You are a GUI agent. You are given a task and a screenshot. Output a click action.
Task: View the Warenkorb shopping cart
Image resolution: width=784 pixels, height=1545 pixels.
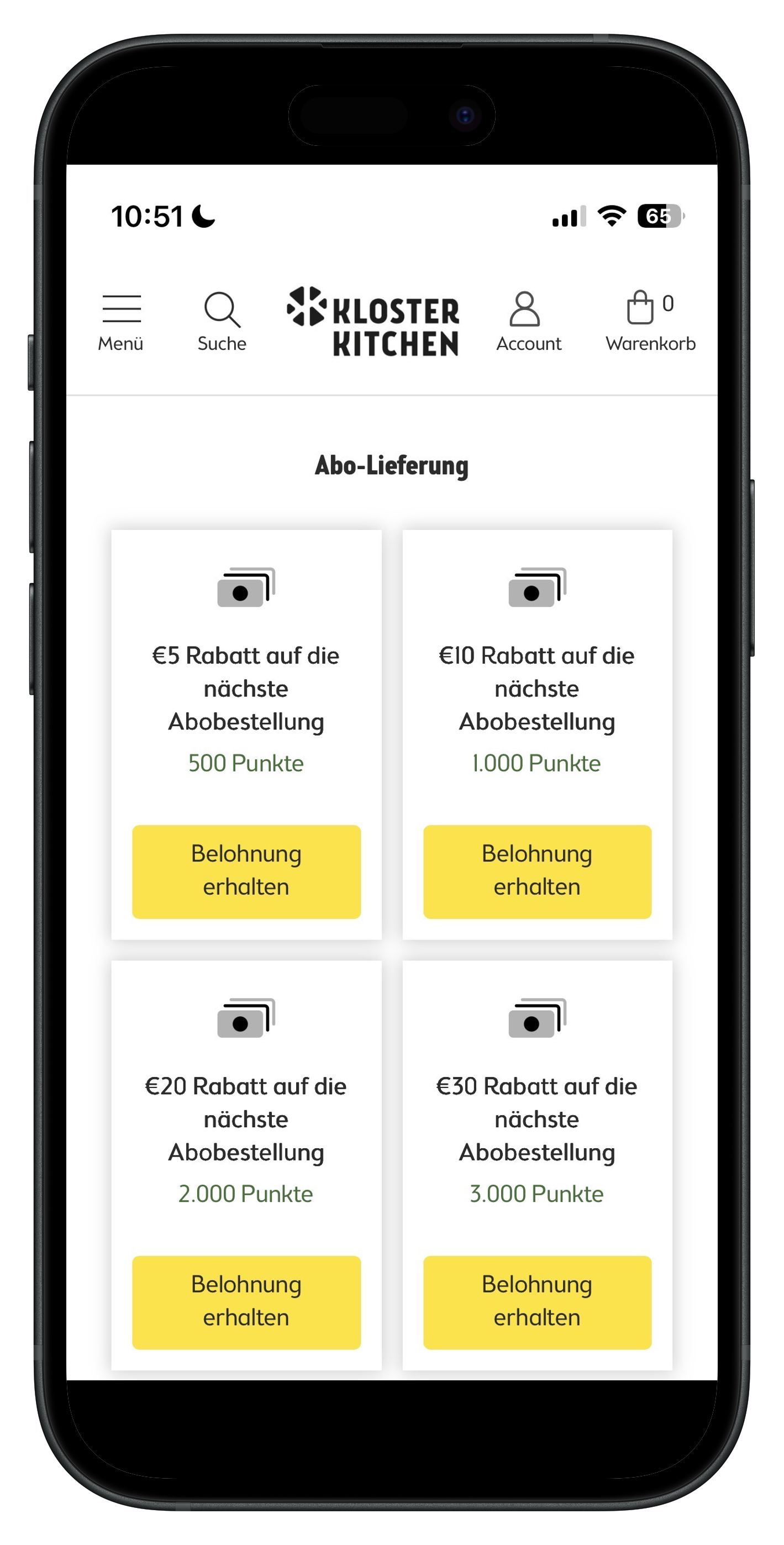650,322
